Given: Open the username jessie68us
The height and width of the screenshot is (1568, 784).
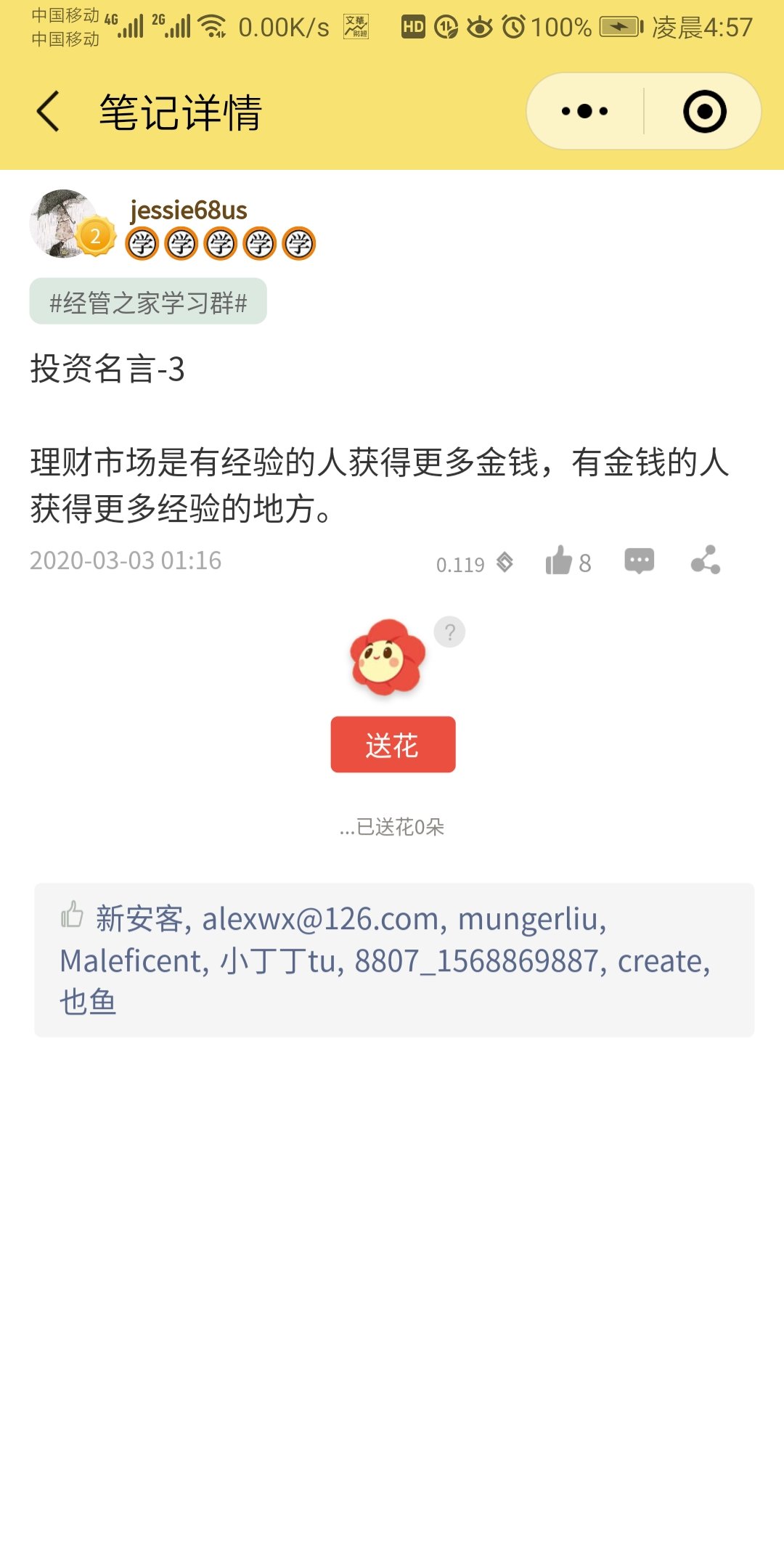Looking at the screenshot, I should [x=189, y=211].
